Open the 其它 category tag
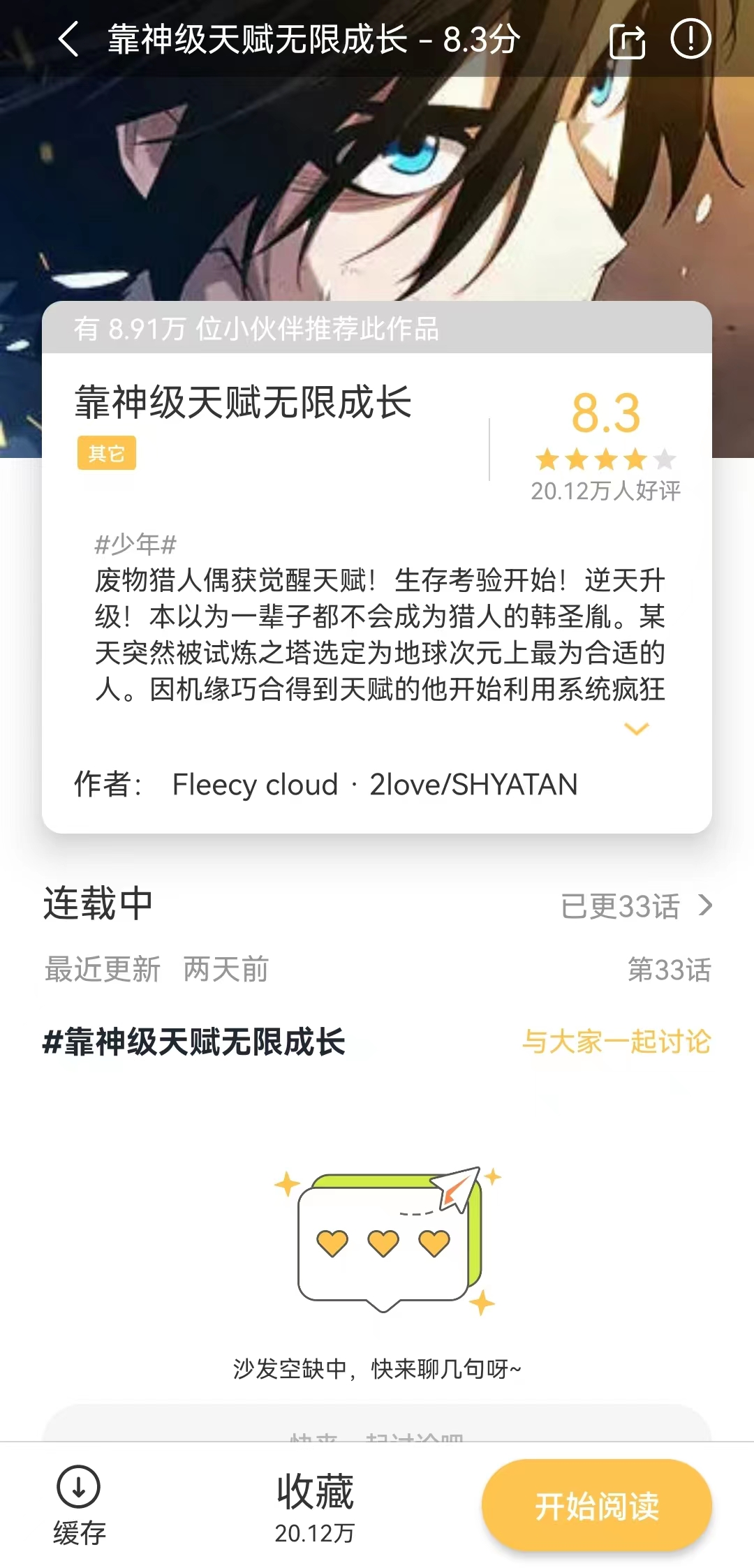Image resolution: width=754 pixels, height=1568 pixels. 106,454
